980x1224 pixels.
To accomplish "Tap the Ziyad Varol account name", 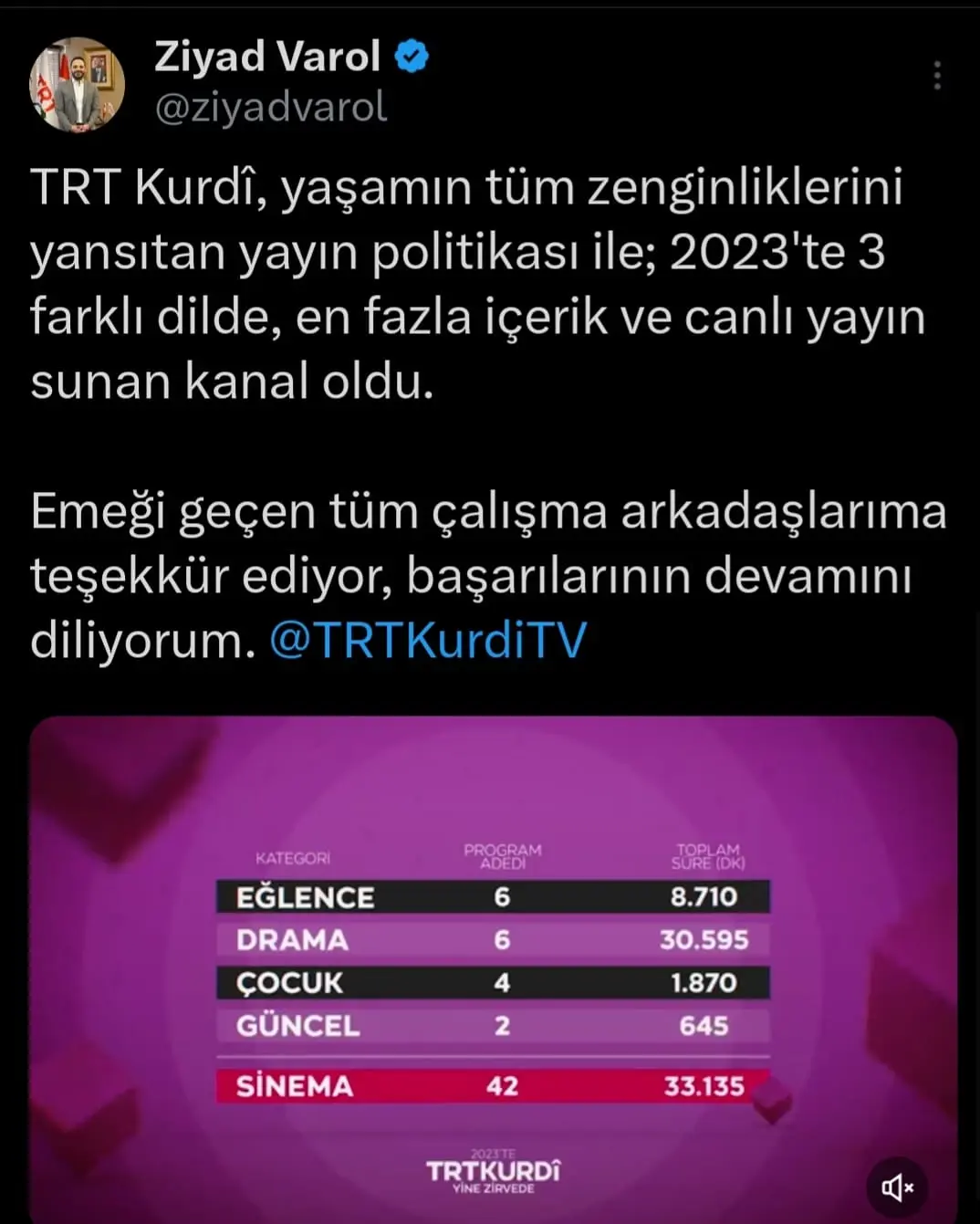I will coord(267,57).
